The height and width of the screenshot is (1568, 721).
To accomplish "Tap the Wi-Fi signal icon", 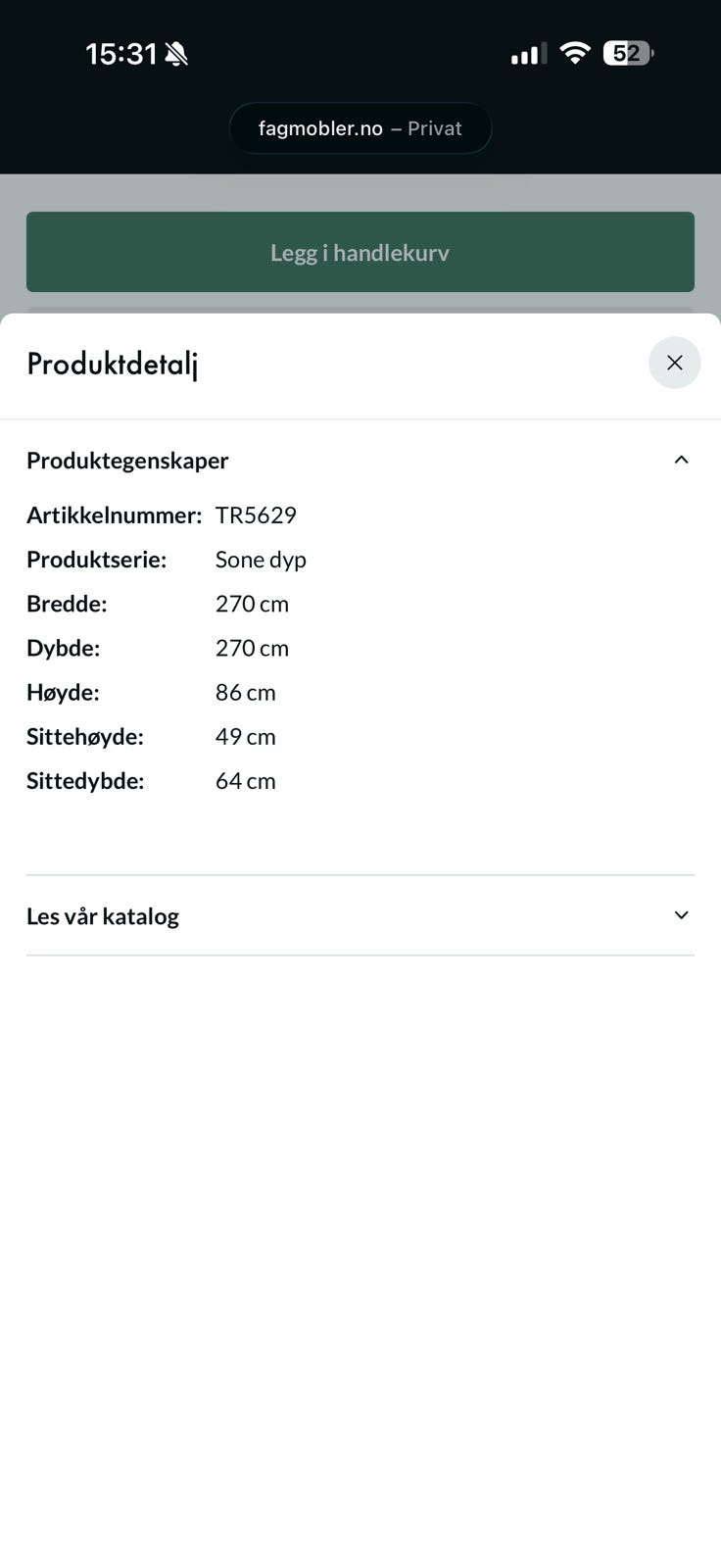I will pyautogui.click(x=574, y=52).
